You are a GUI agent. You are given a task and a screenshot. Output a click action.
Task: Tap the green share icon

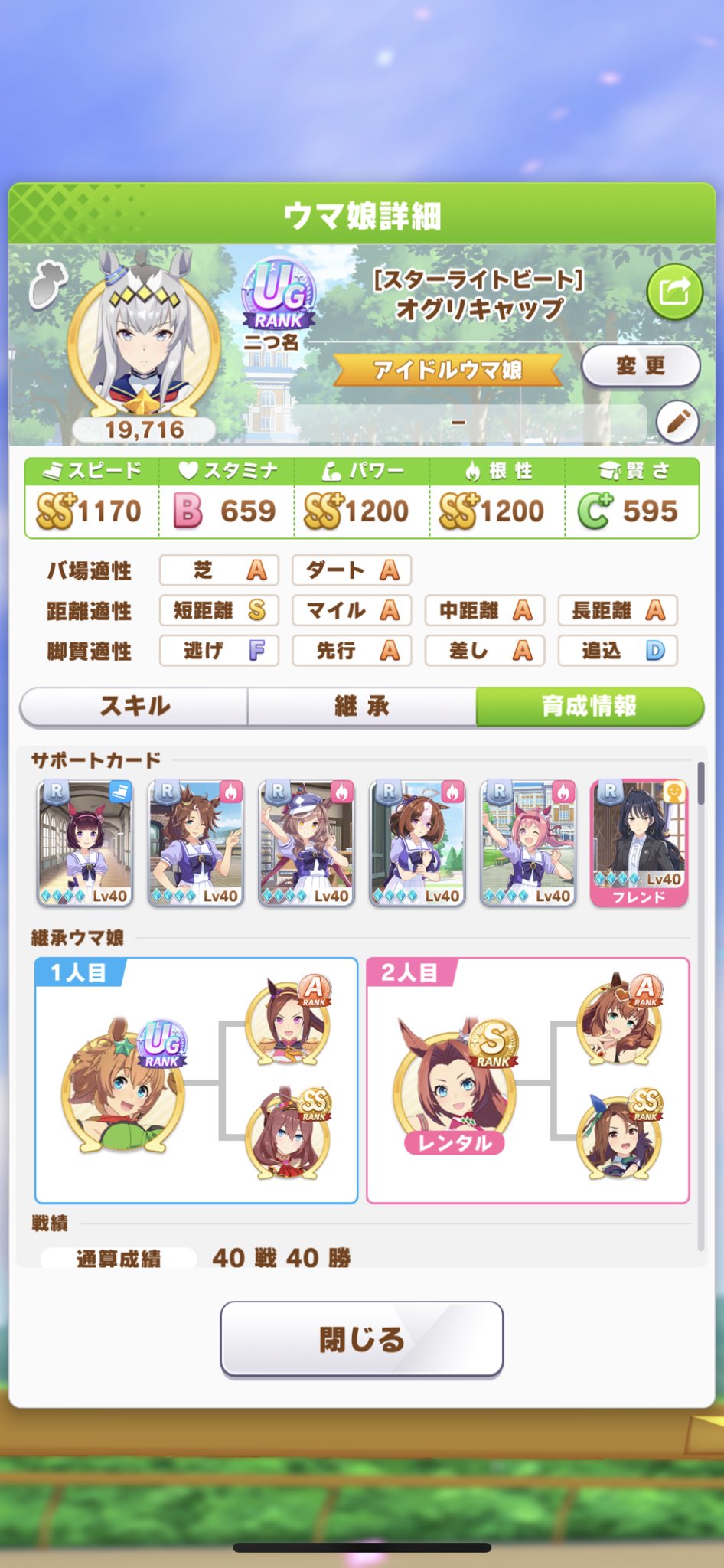tap(674, 292)
